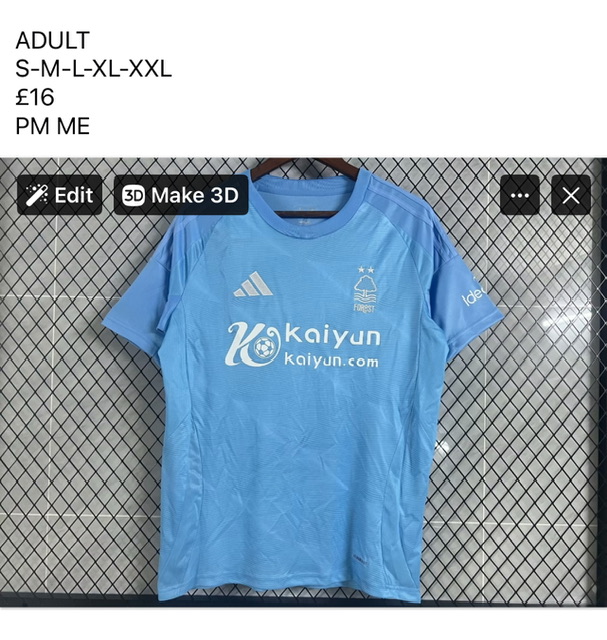Close the photo with the X
The height and width of the screenshot is (640, 607).
[571, 195]
